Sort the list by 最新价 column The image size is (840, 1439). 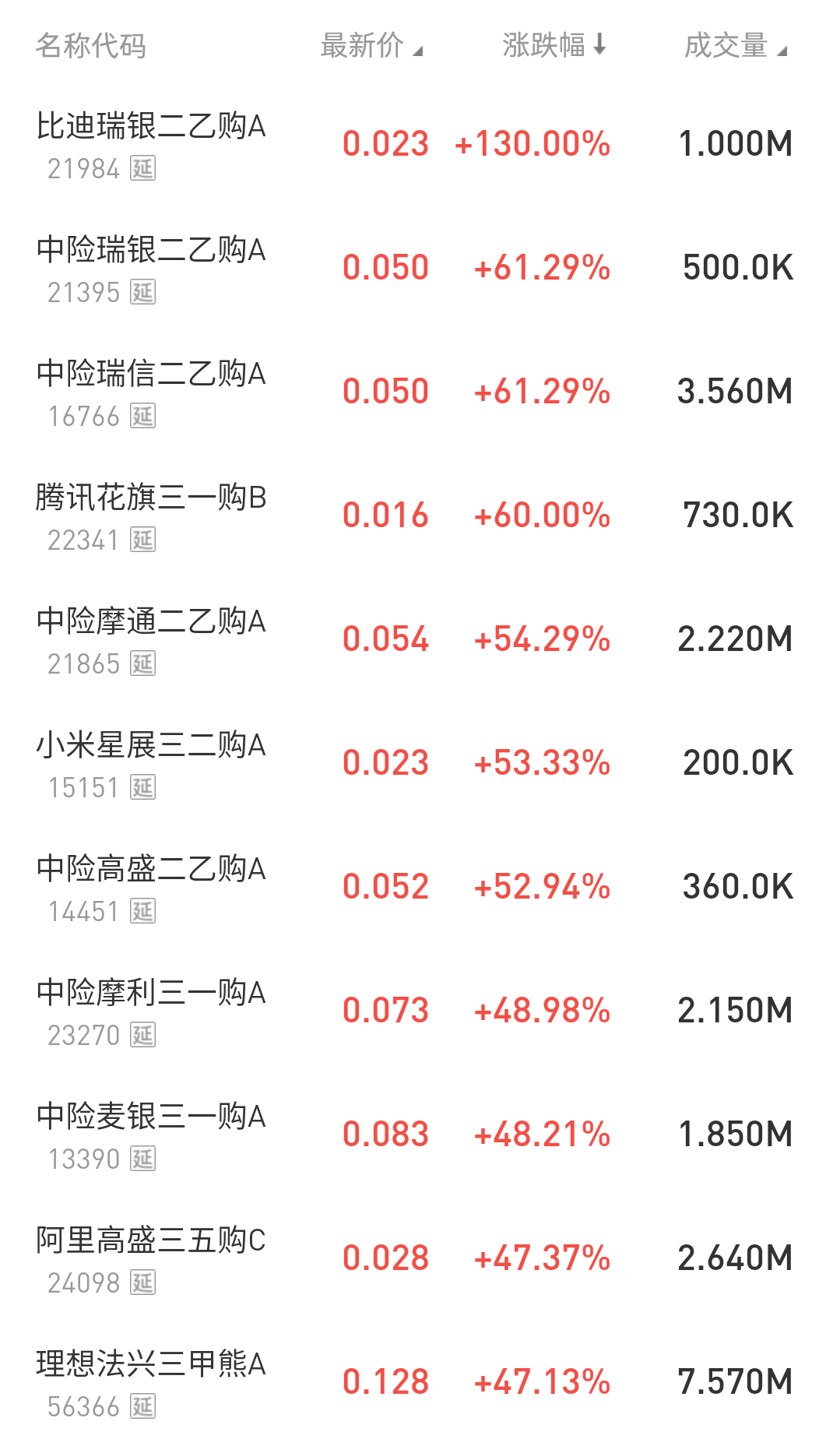click(x=371, y=45)
